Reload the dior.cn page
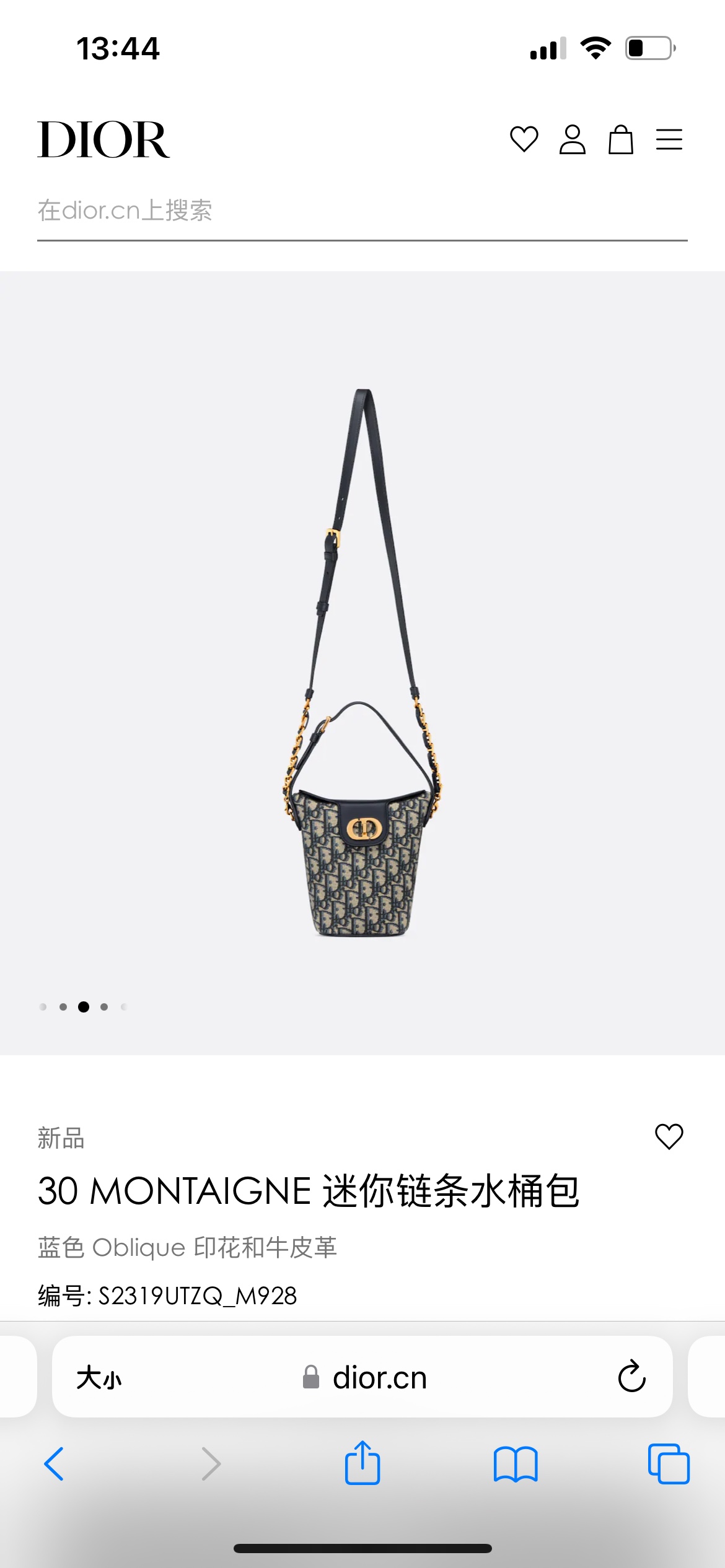725x1568 pixels. coord(631,1377)
